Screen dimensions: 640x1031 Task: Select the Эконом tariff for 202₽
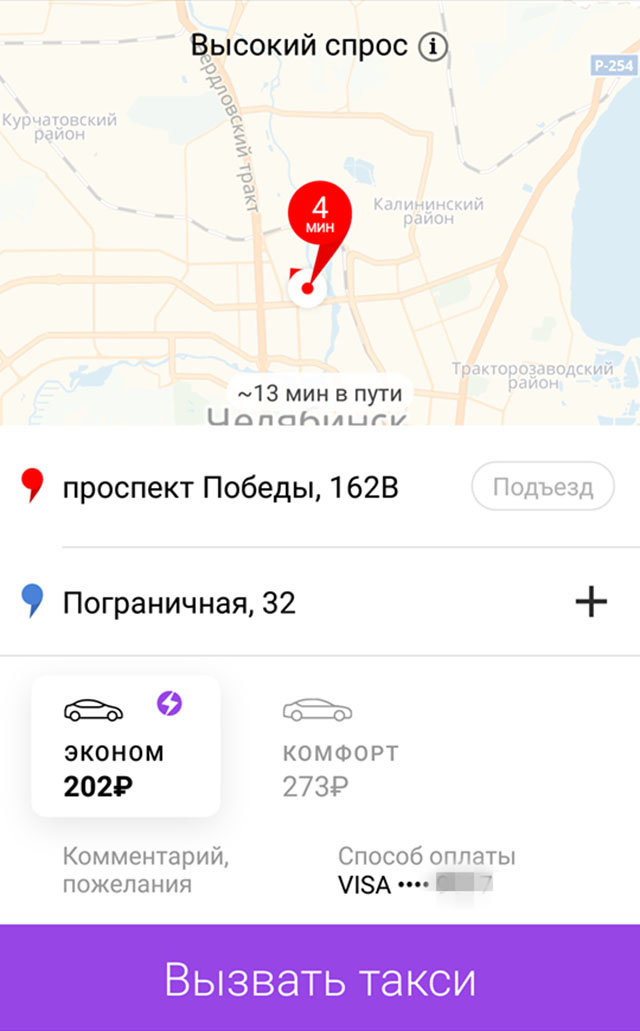pos(125,745)
